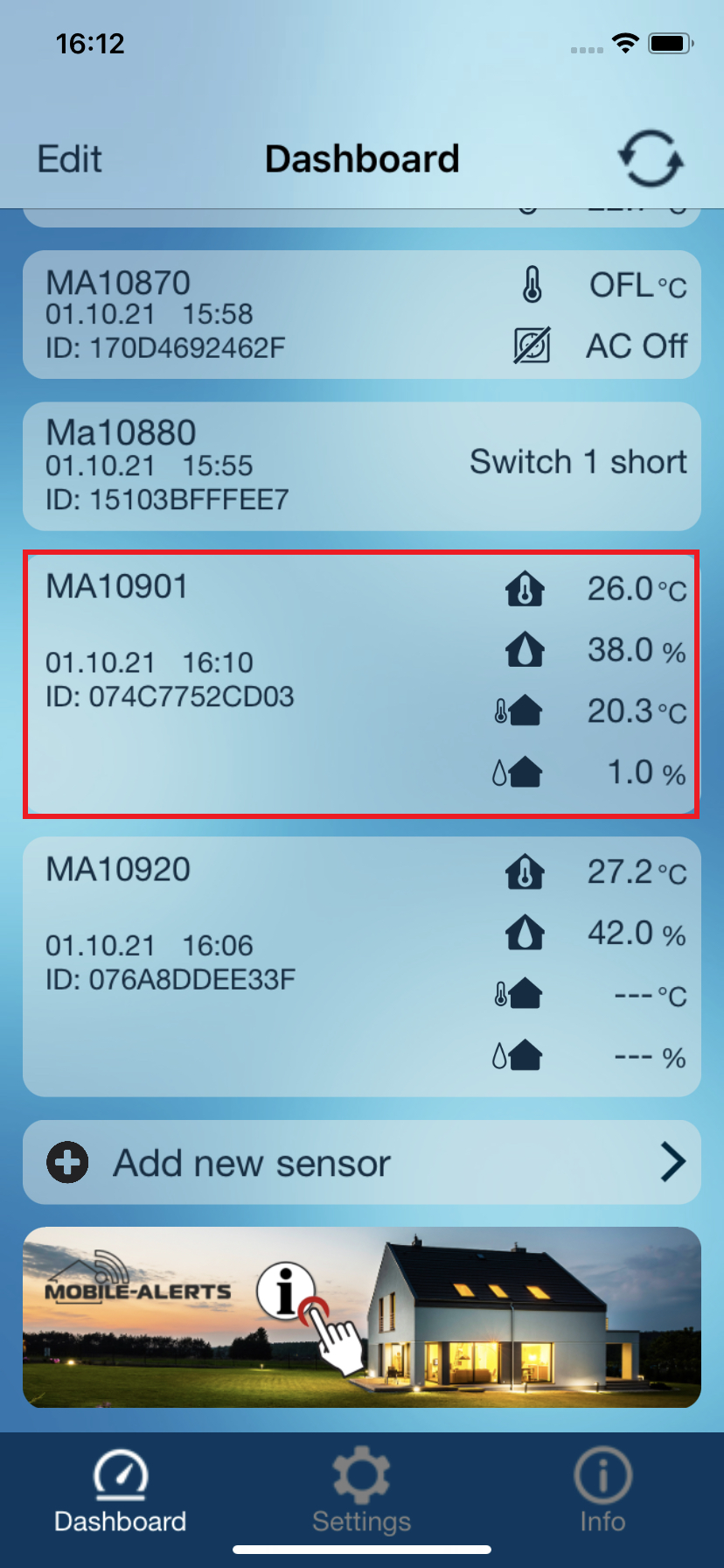
Task: Select the Dashboard tab
Action: [121, 1491]
